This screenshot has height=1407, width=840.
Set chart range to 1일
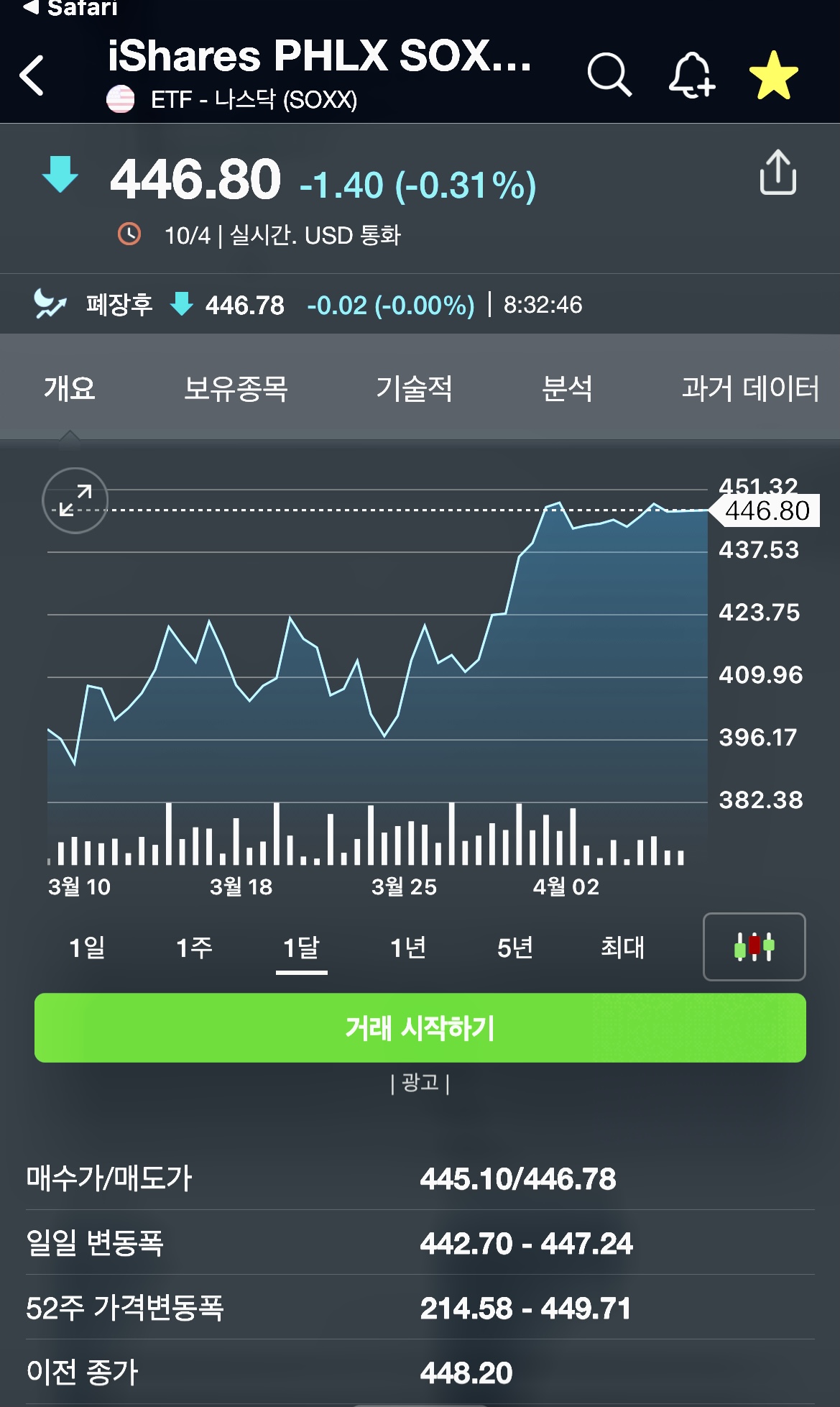coord(87,948)
